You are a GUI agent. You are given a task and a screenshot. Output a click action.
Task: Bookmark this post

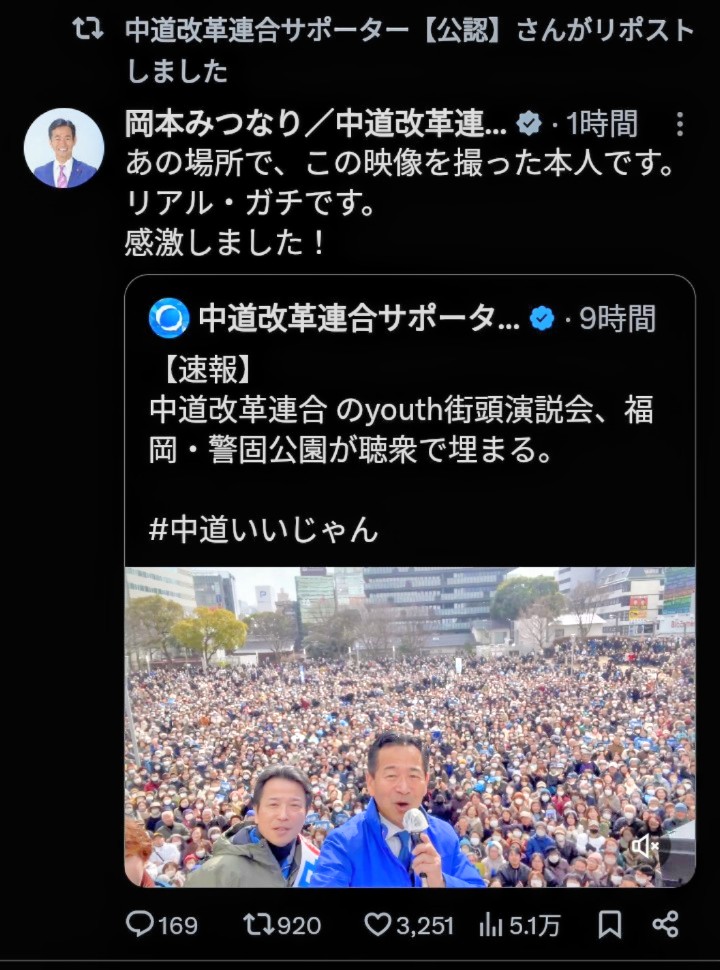click(609, 925)
